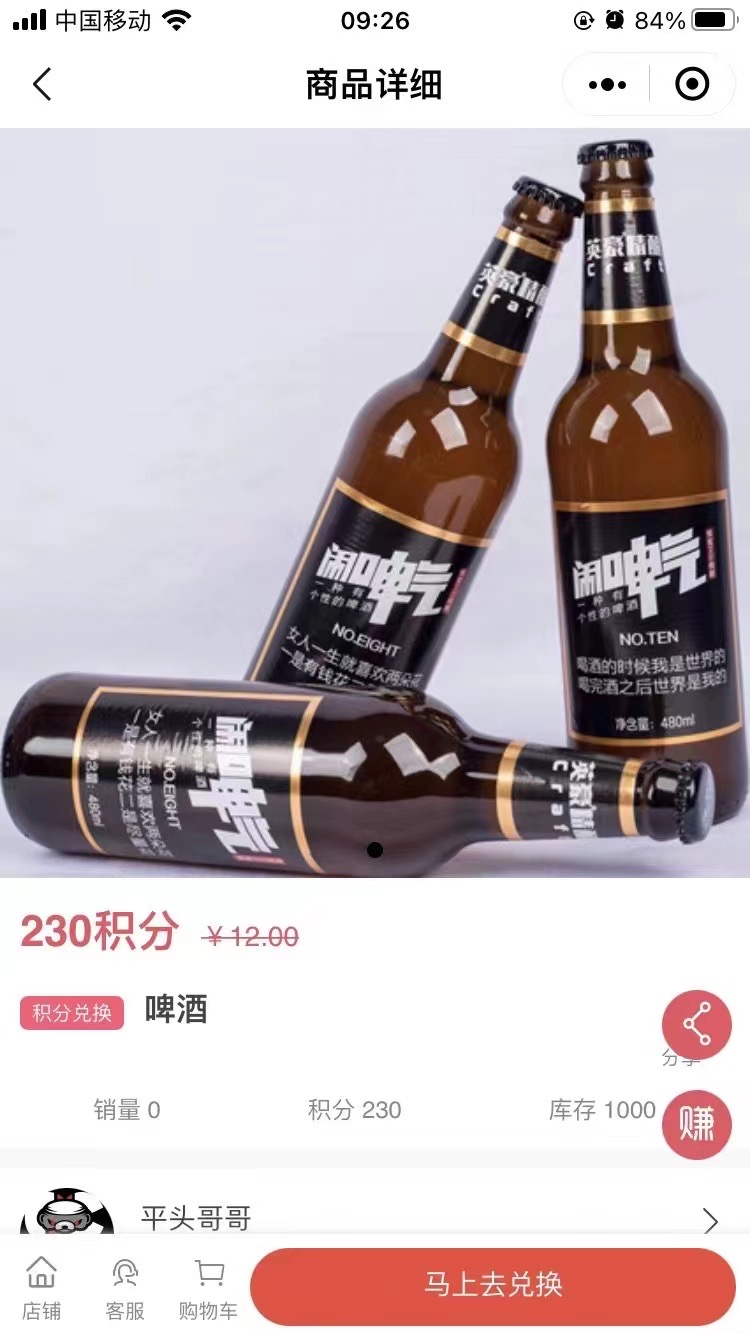Image resolution: width=750 pixels, height=1334 pixels.
Task: Tap the red 赚 floating button
Action: point(697,1125)
